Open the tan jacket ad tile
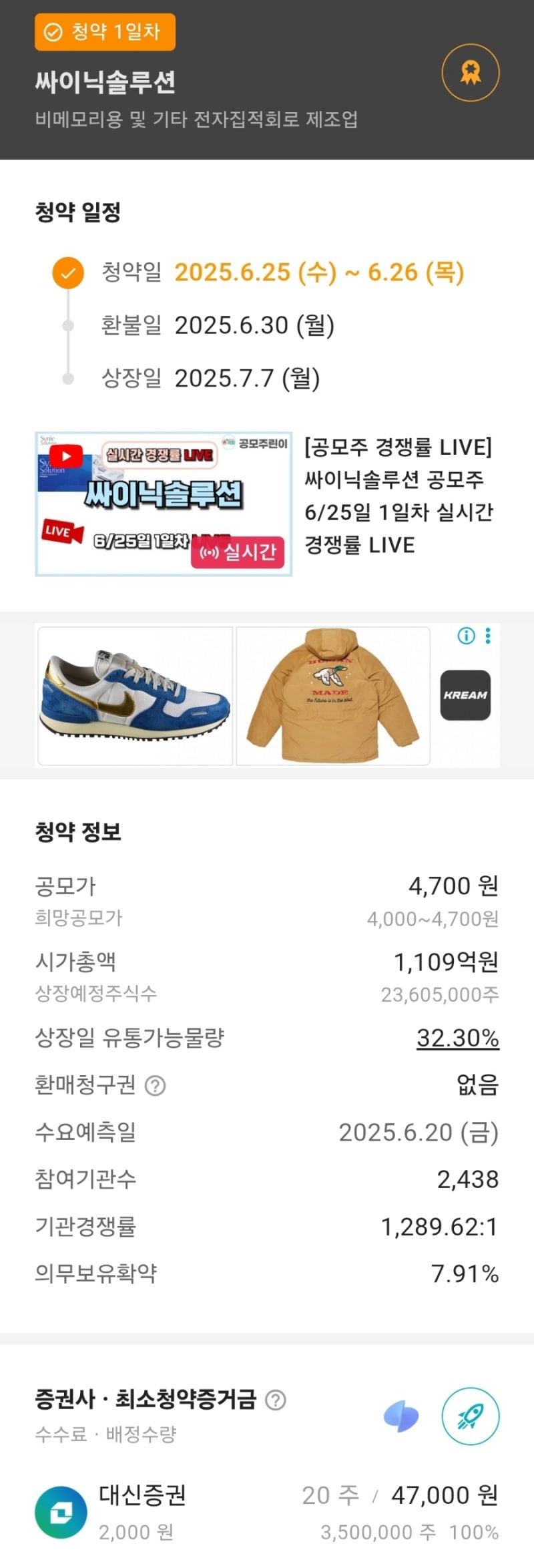Viewport: 534px width, 1568px height. (x=333, y=696)
